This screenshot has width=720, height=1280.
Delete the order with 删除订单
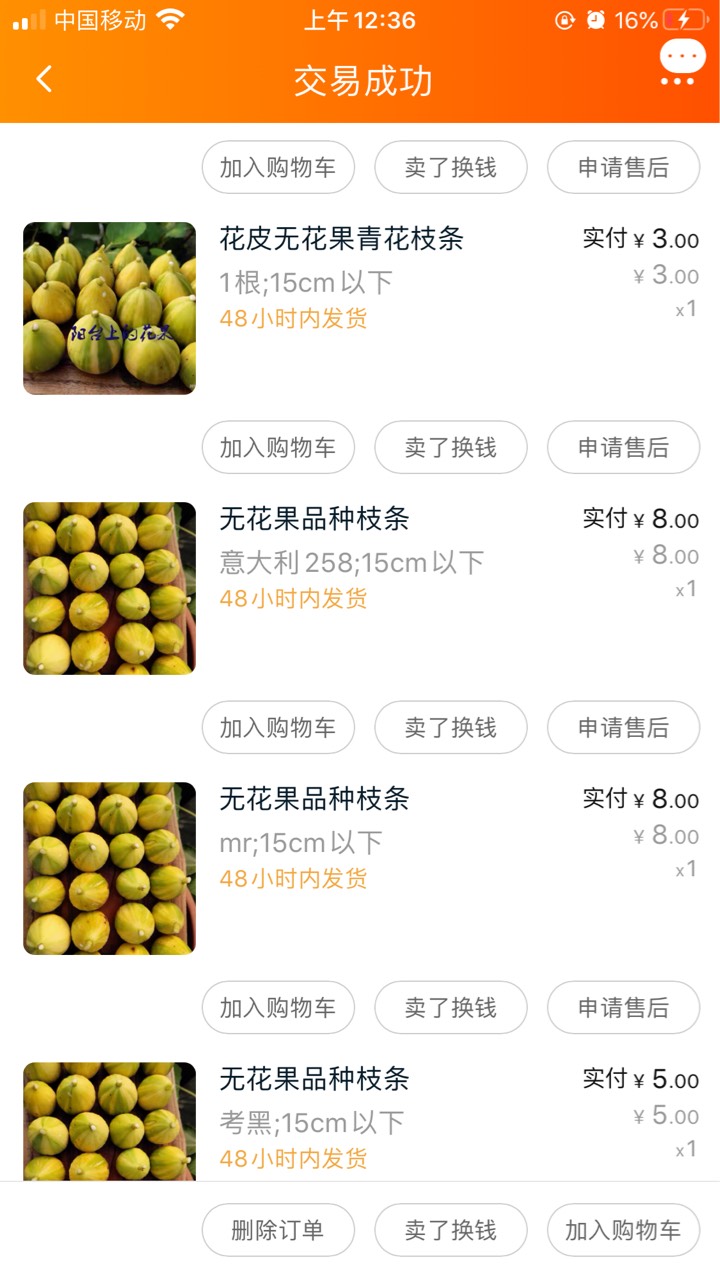[278, 1230]
